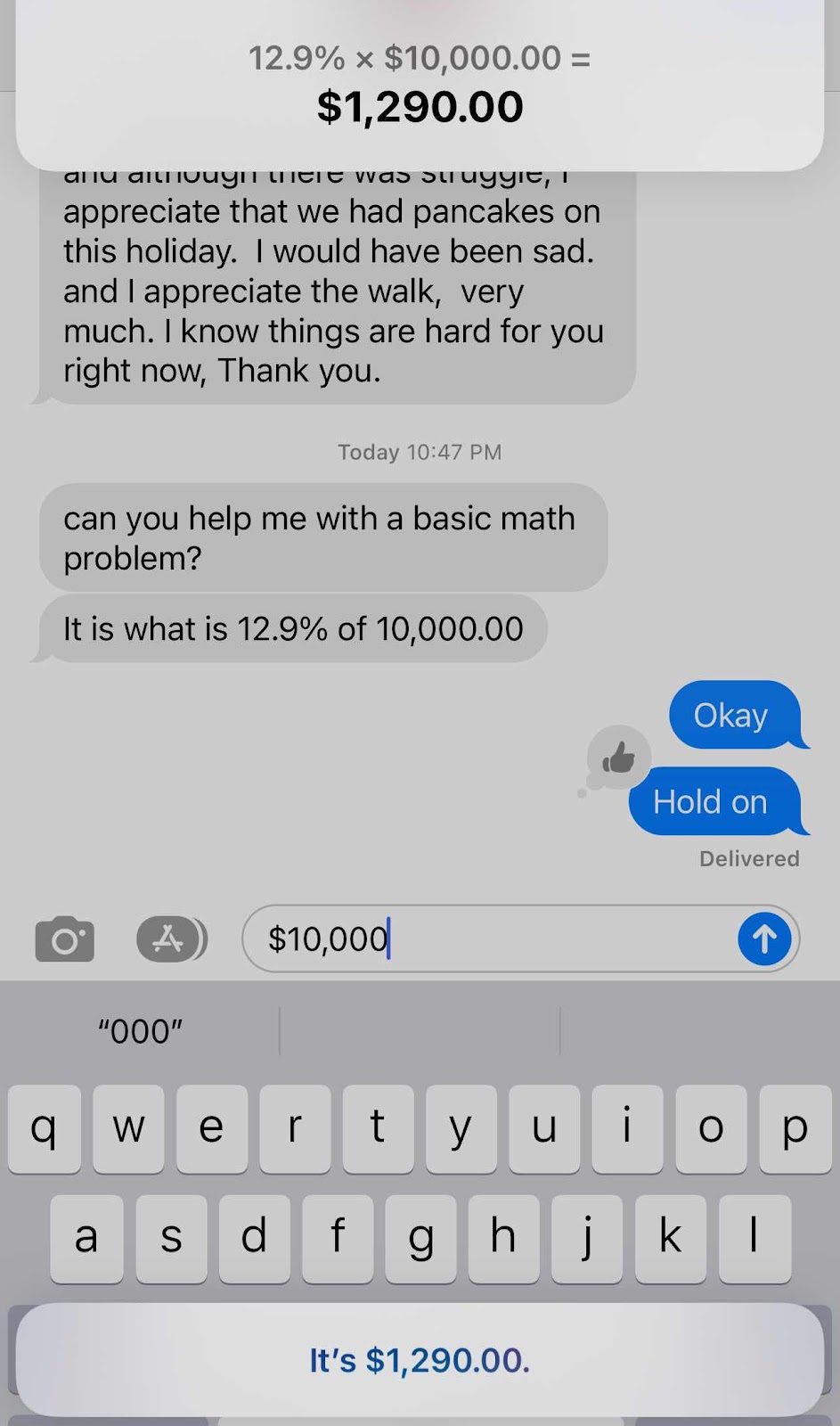Type the letter h on keyboard

coord(503,1237)
